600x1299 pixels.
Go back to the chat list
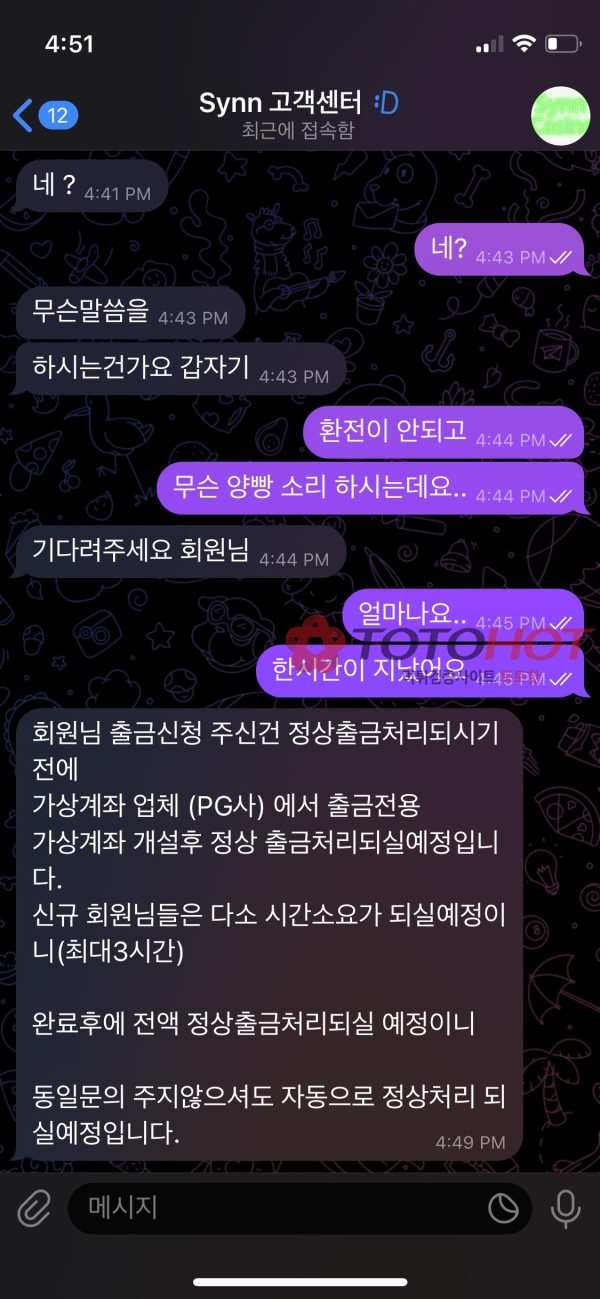click(x=40, y=115)
